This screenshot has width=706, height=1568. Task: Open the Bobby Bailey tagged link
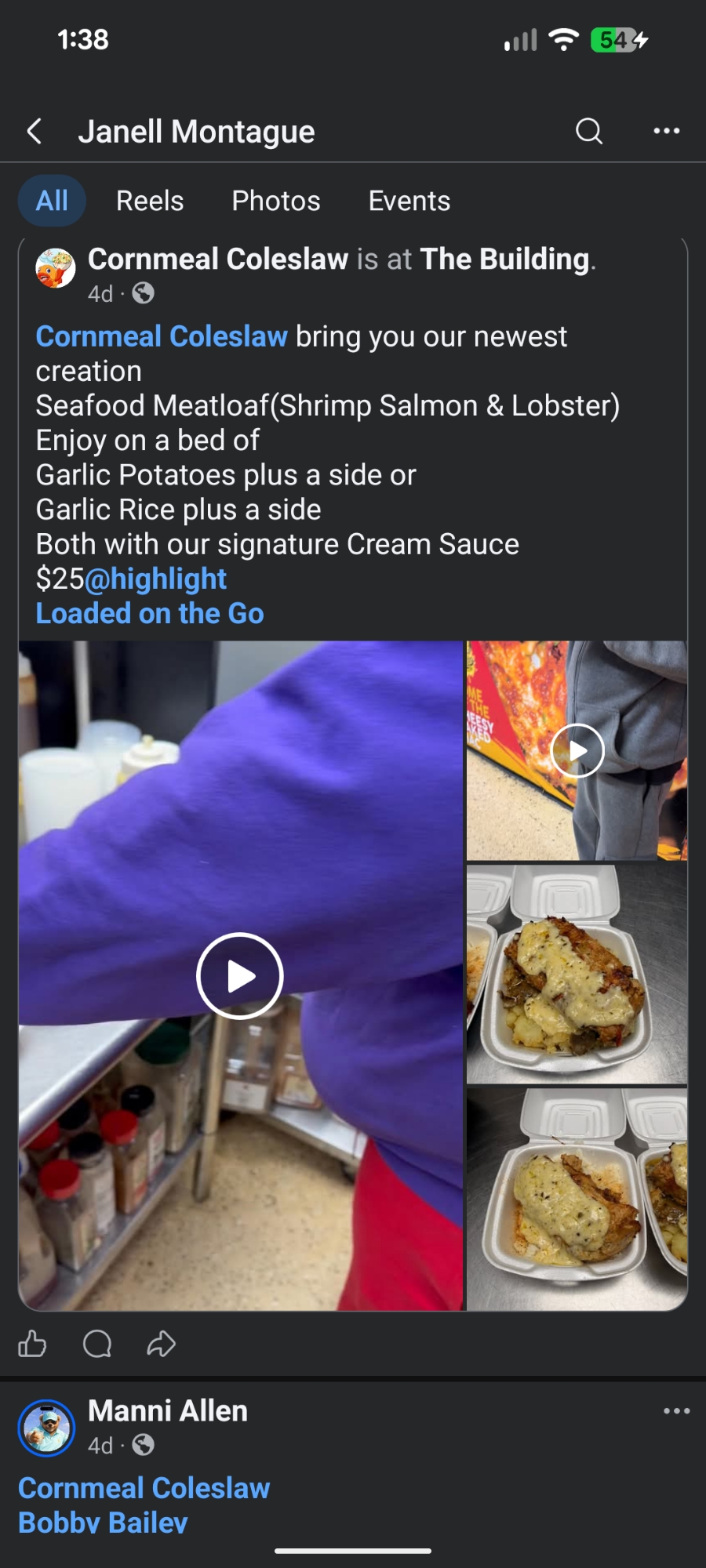(x=103, y=1523)
